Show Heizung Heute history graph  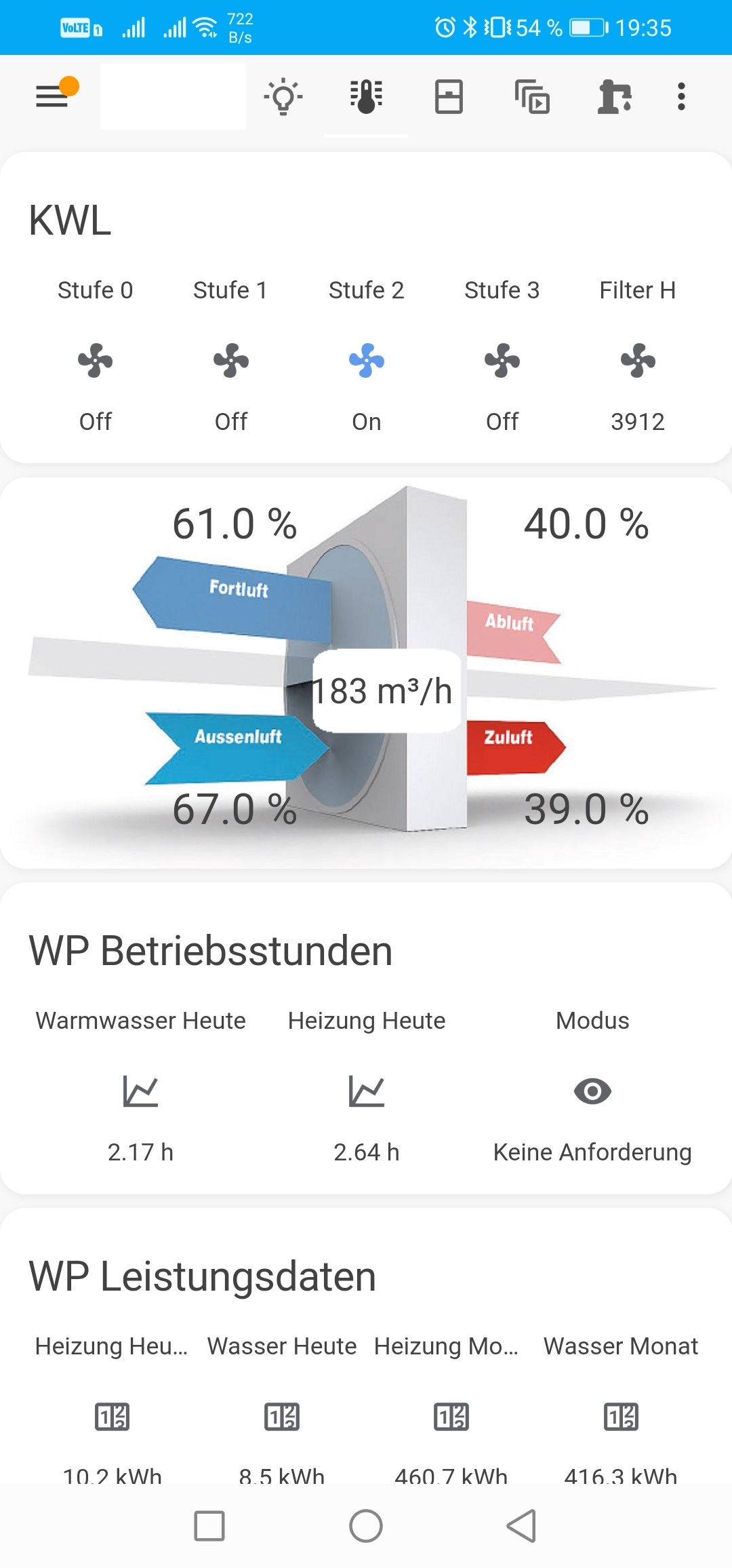click(367, 1091)
